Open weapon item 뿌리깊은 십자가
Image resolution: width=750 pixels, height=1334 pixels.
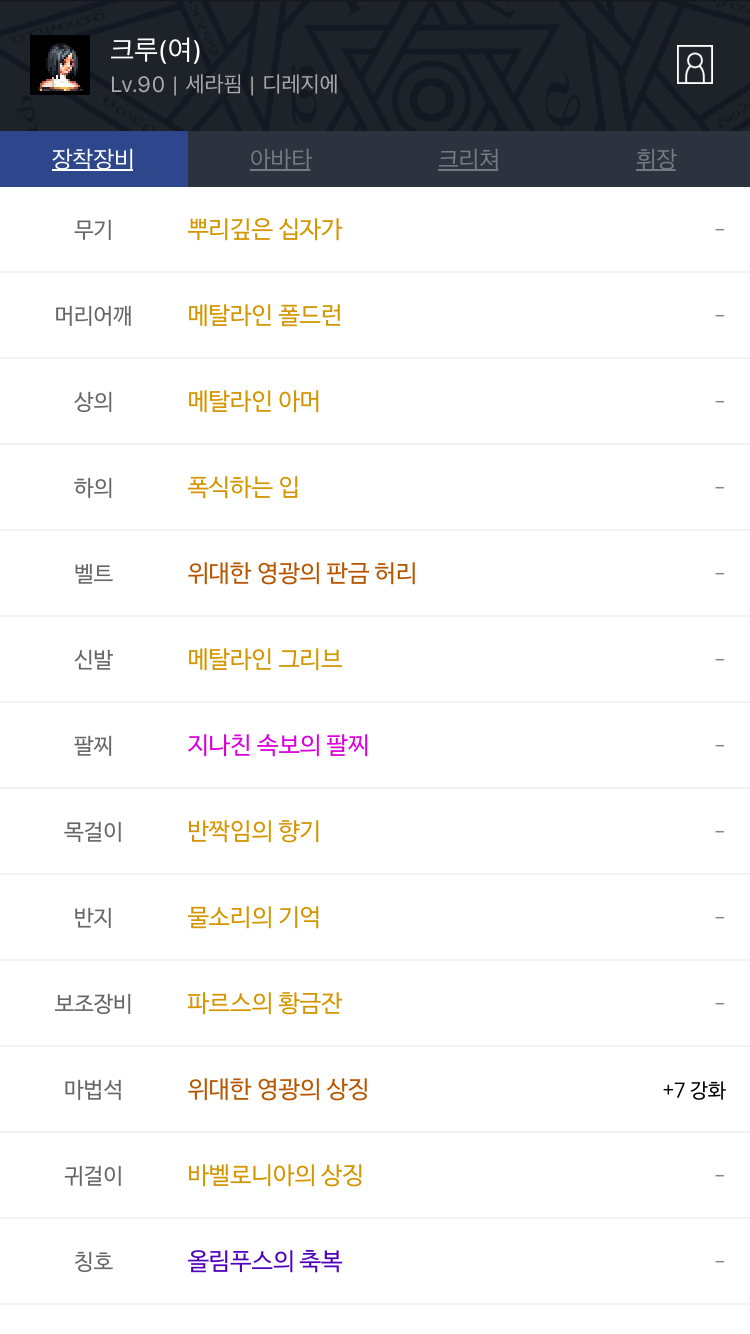265,229
